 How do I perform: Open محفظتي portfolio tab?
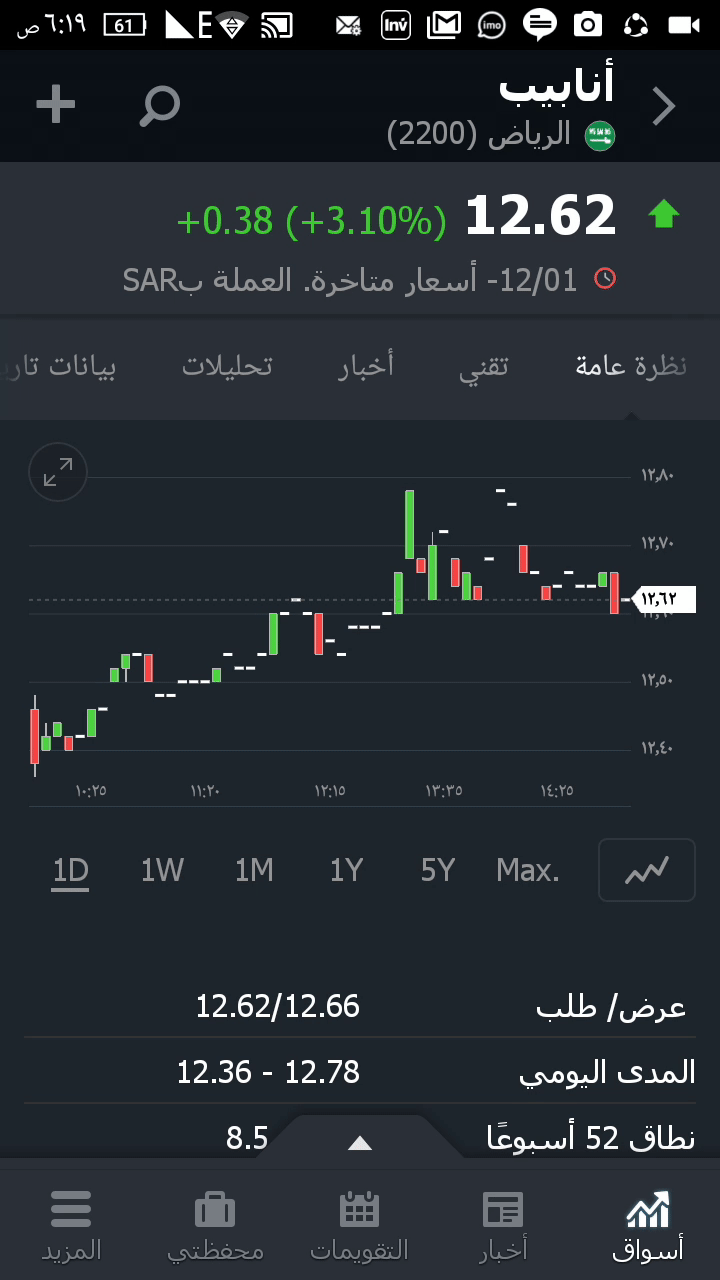(x=215, y=1225)
